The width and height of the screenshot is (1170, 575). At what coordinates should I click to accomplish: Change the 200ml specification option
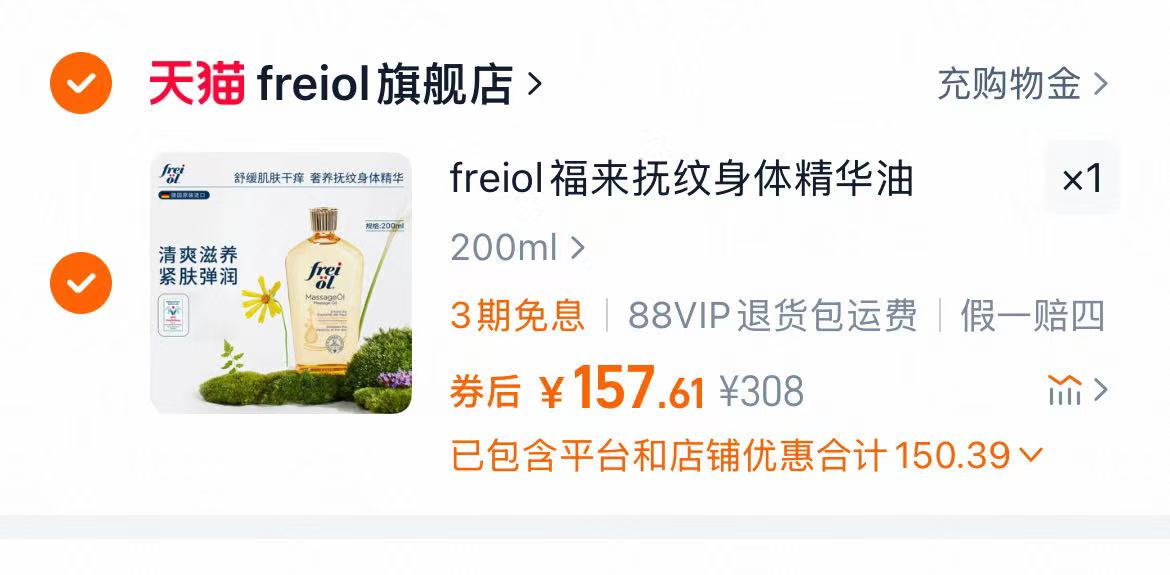(x=517, y=247)
